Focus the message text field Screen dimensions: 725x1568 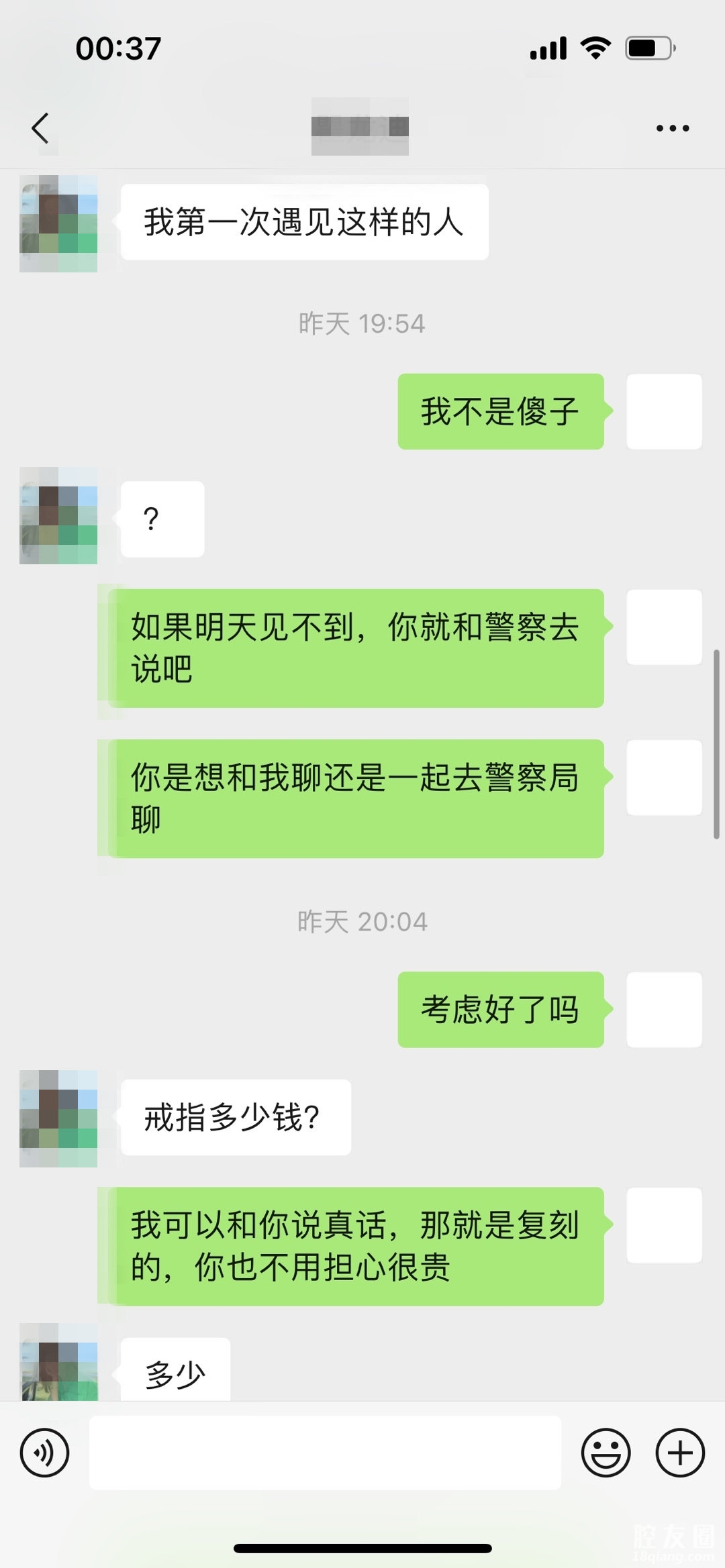(325, 1453)
